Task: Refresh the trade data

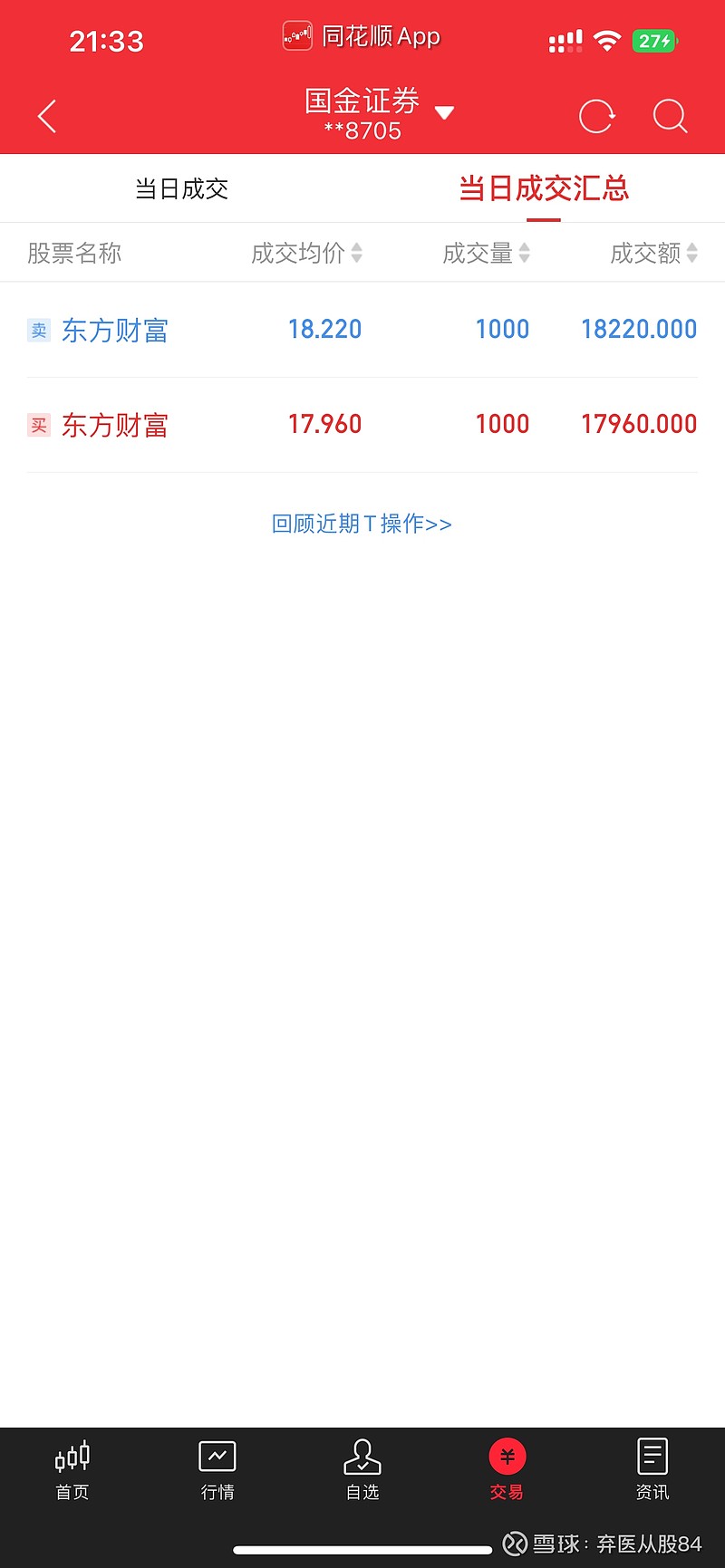Action: 596,116
